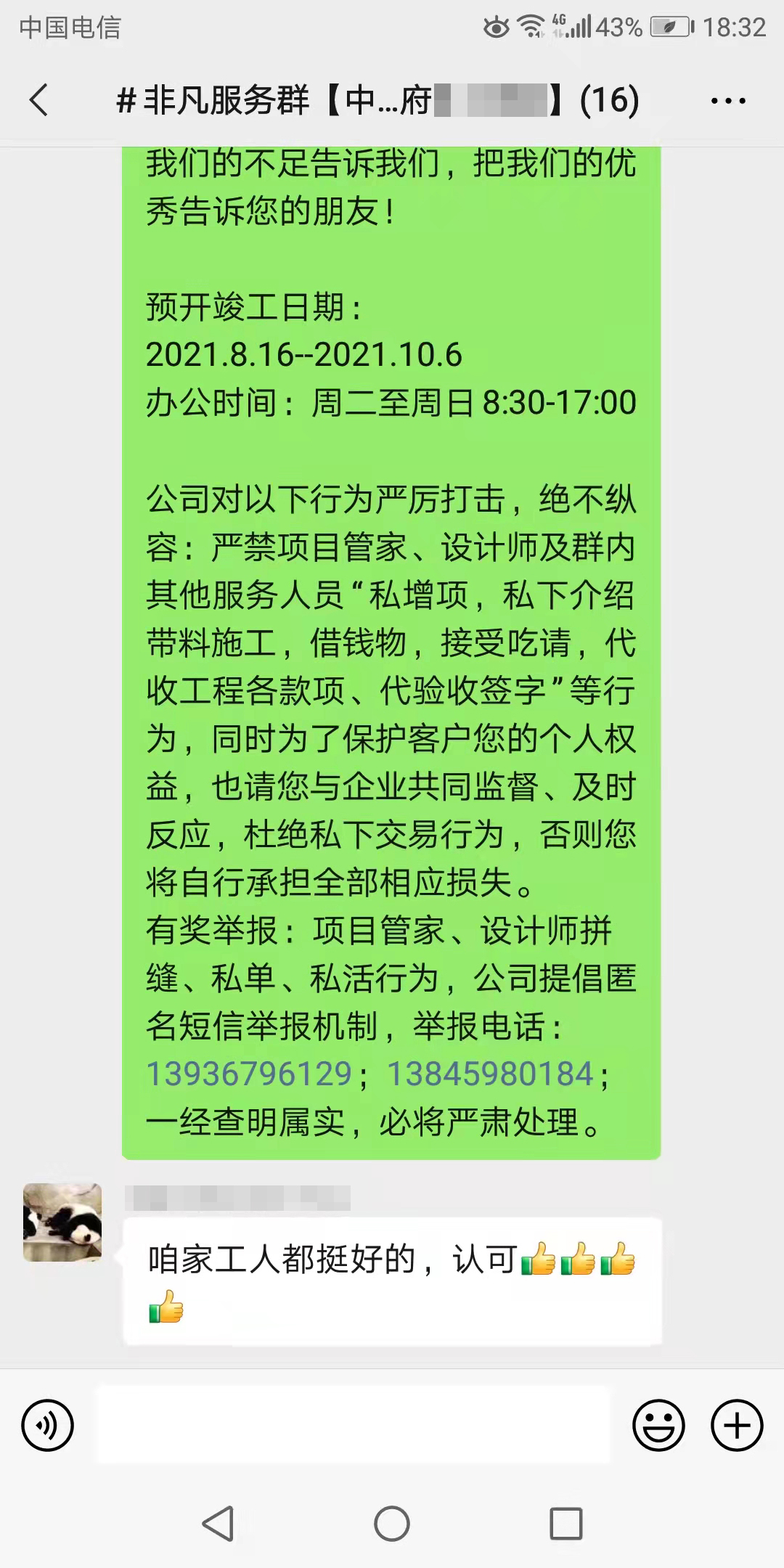Tap phone number 13936796129
Image resolution: width=784 pixels, height=1568 pixels.
tap(249, 1074)
